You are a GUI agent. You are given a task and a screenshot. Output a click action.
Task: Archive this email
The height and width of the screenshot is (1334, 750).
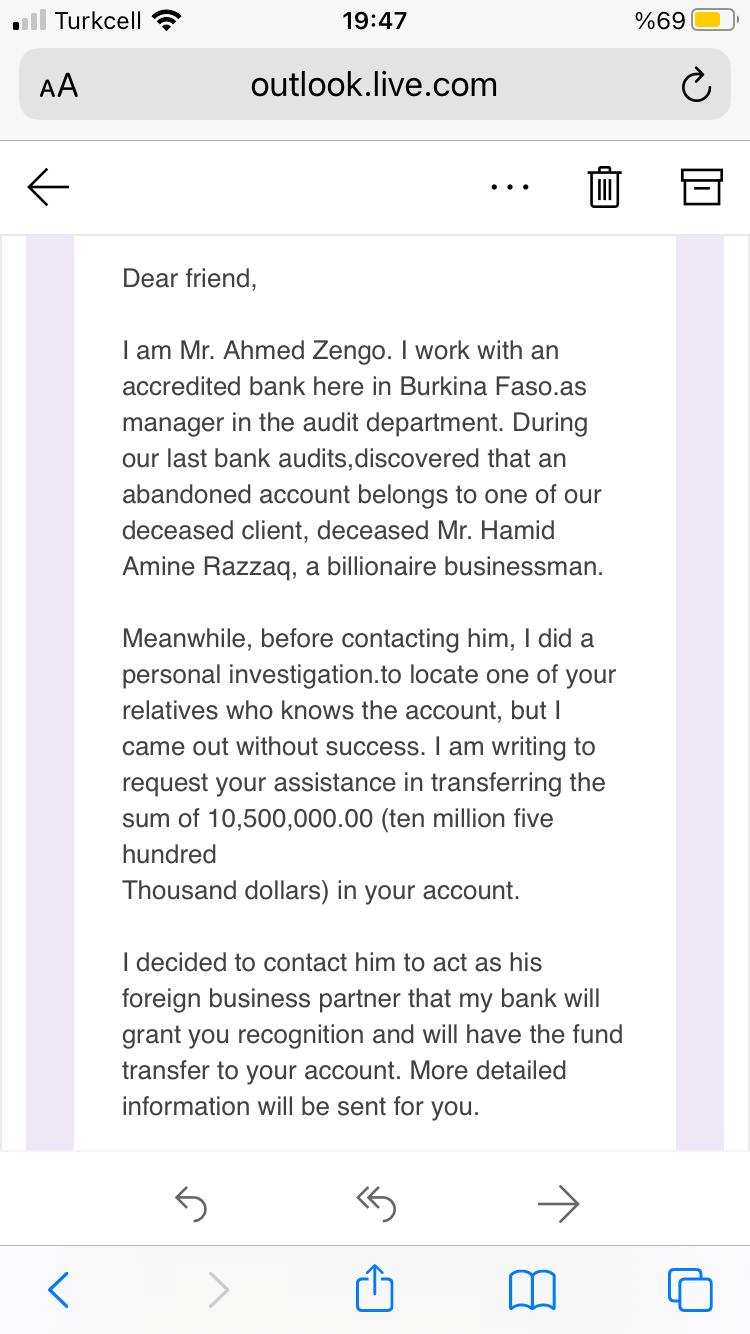click(701, 187)
